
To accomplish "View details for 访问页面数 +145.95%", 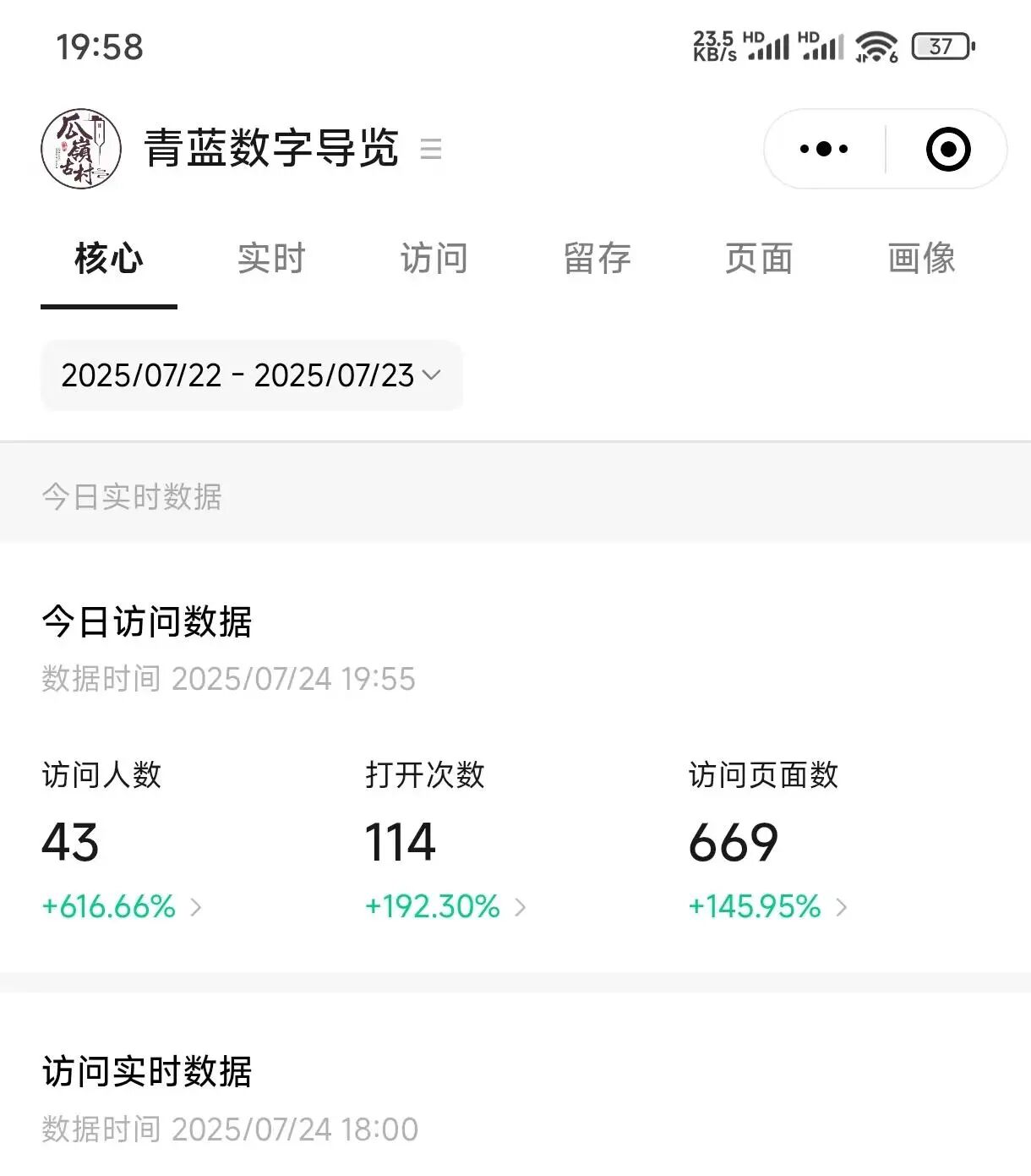I will pos(768,907).
